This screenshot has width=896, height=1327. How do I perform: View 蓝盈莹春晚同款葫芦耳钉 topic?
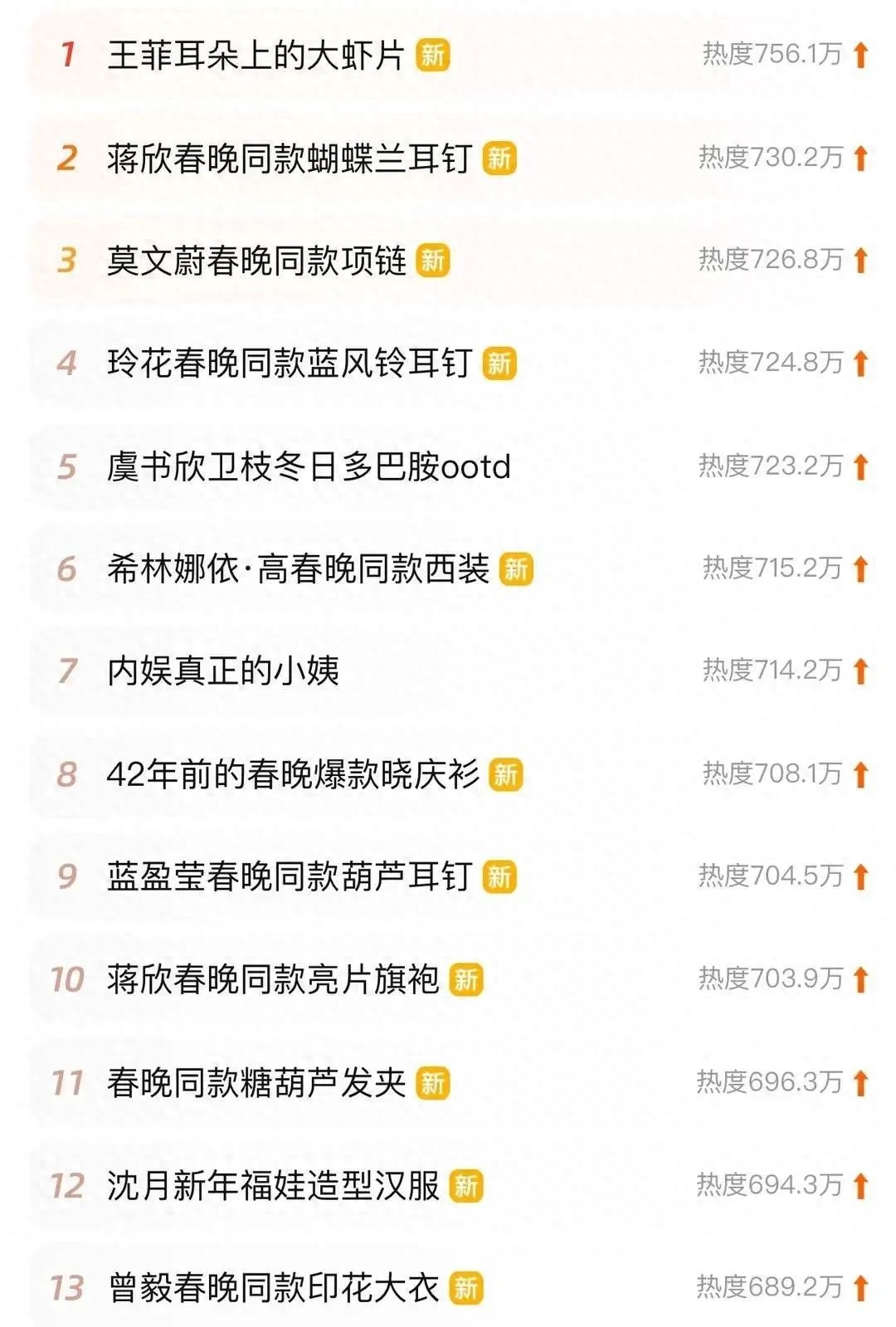click(x=289, y=877)
